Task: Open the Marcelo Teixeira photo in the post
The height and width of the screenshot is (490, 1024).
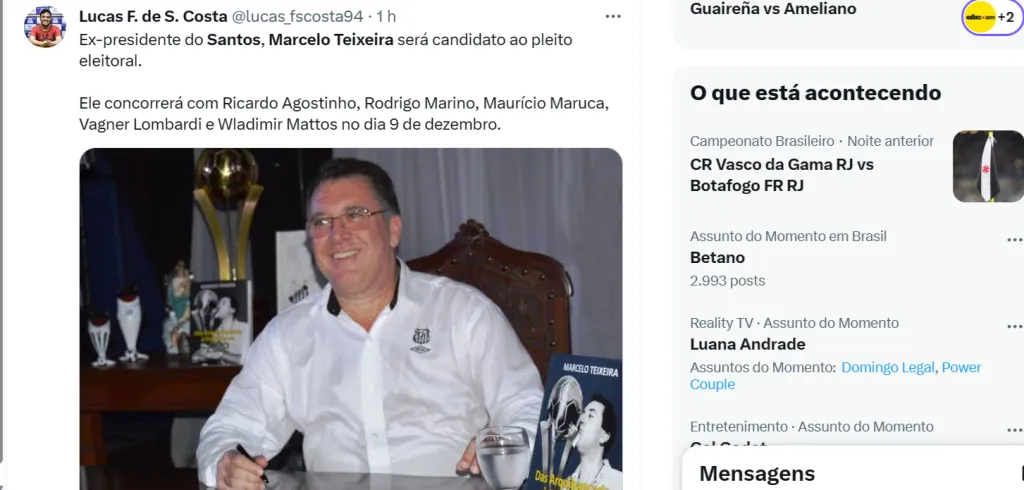Action: click(350, 318)
